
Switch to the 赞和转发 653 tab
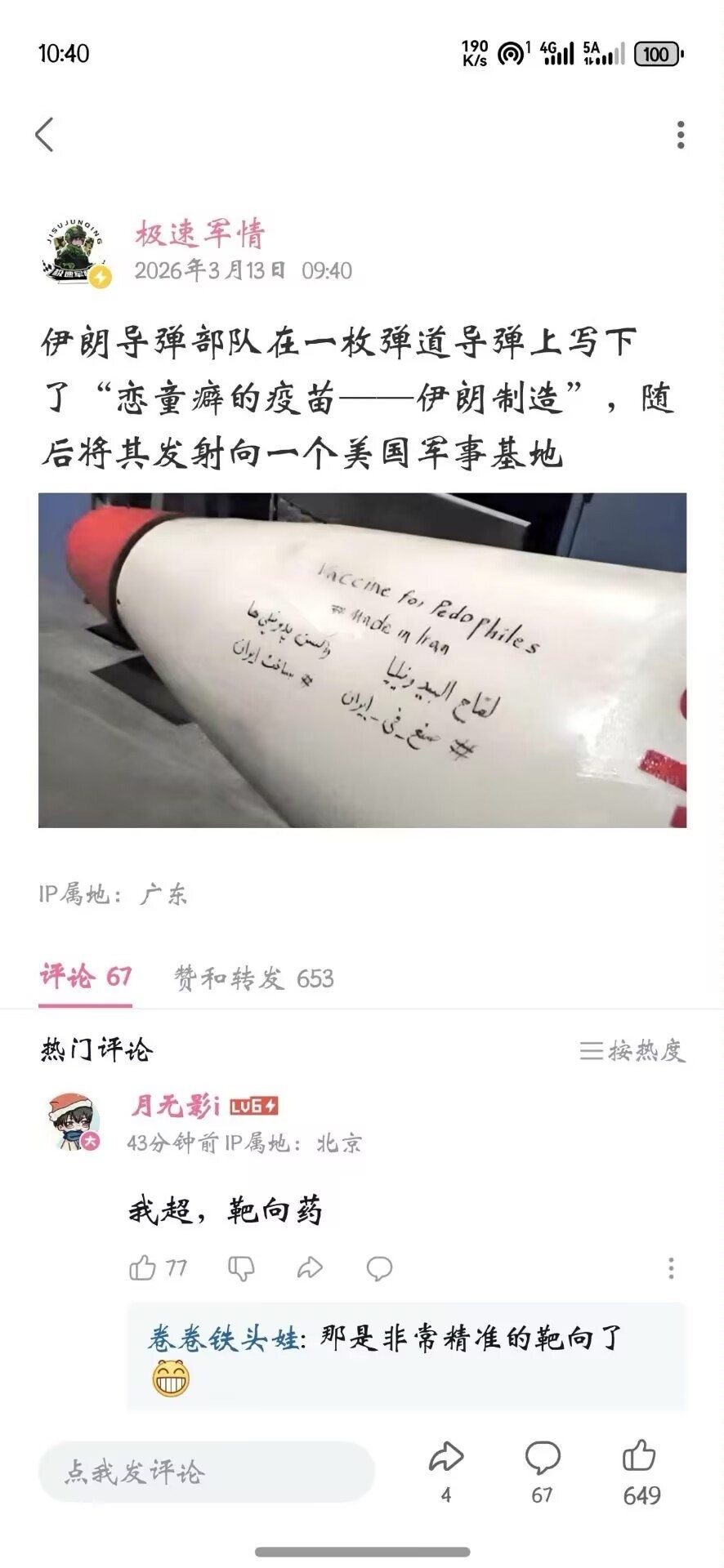(x=253, y=978)
